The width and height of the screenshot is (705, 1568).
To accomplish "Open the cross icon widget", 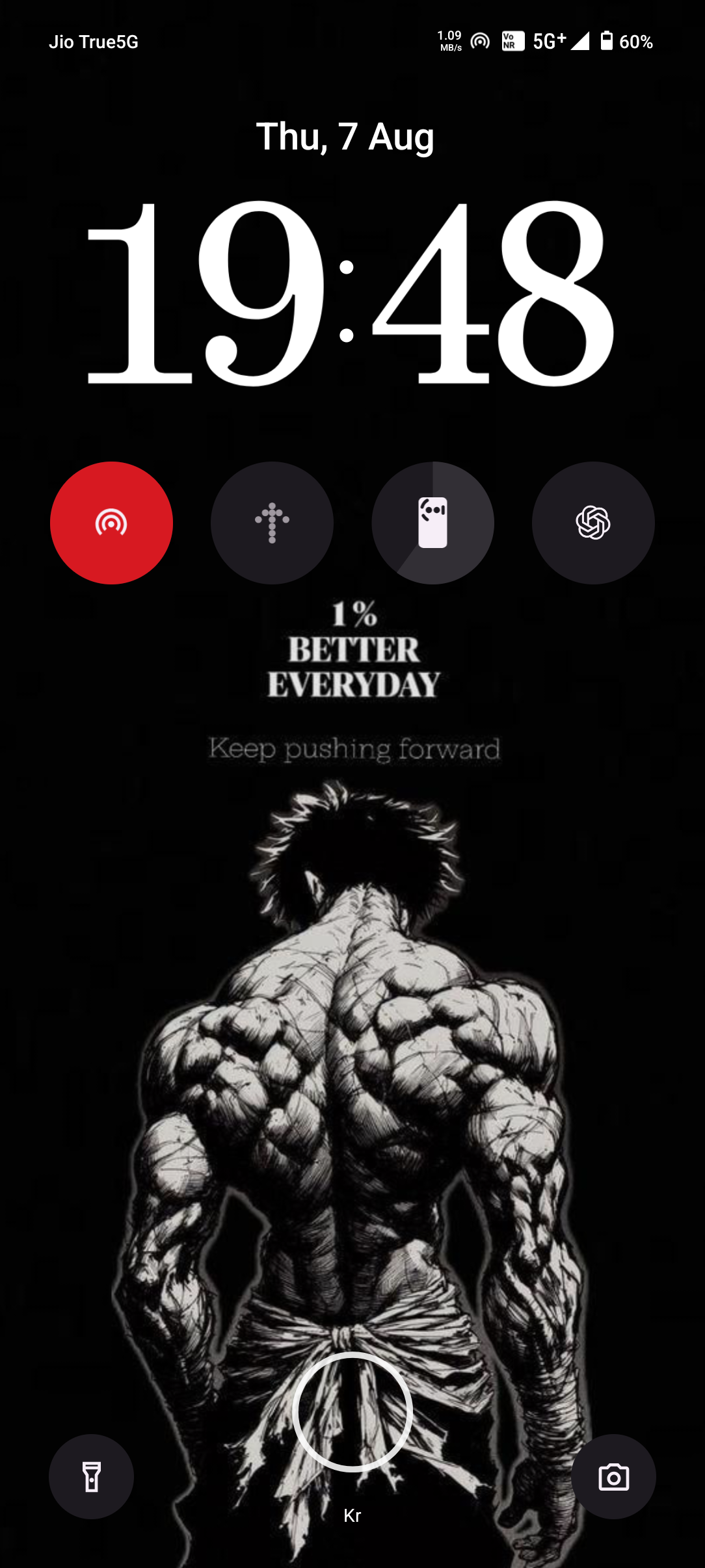I will tap(272, 523).
